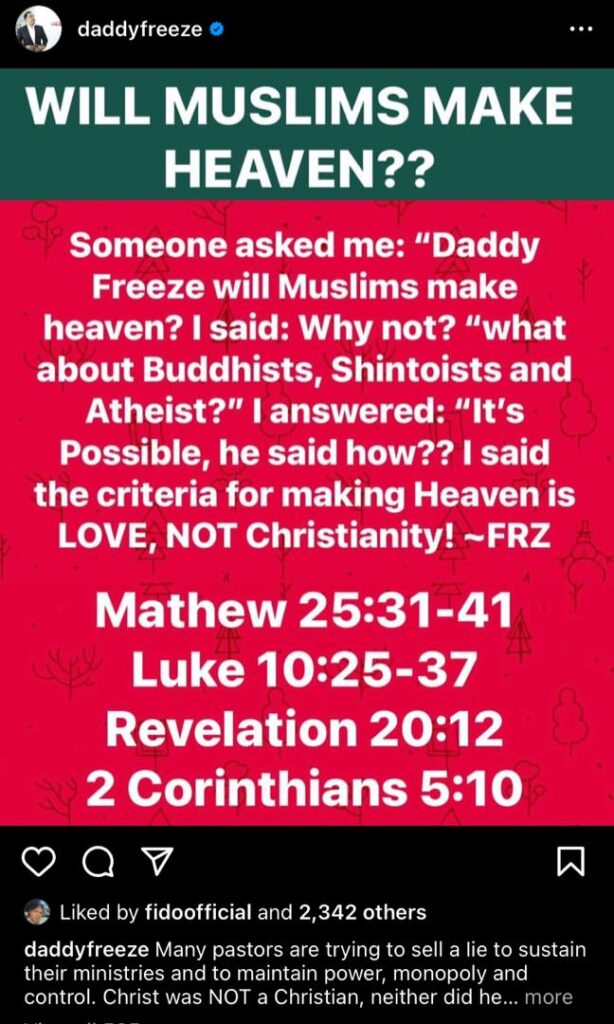The height and width of the screenshot is (1024, 614).
Task: Open daddyfreeze's profile picture
Action: tap(38, 31)
